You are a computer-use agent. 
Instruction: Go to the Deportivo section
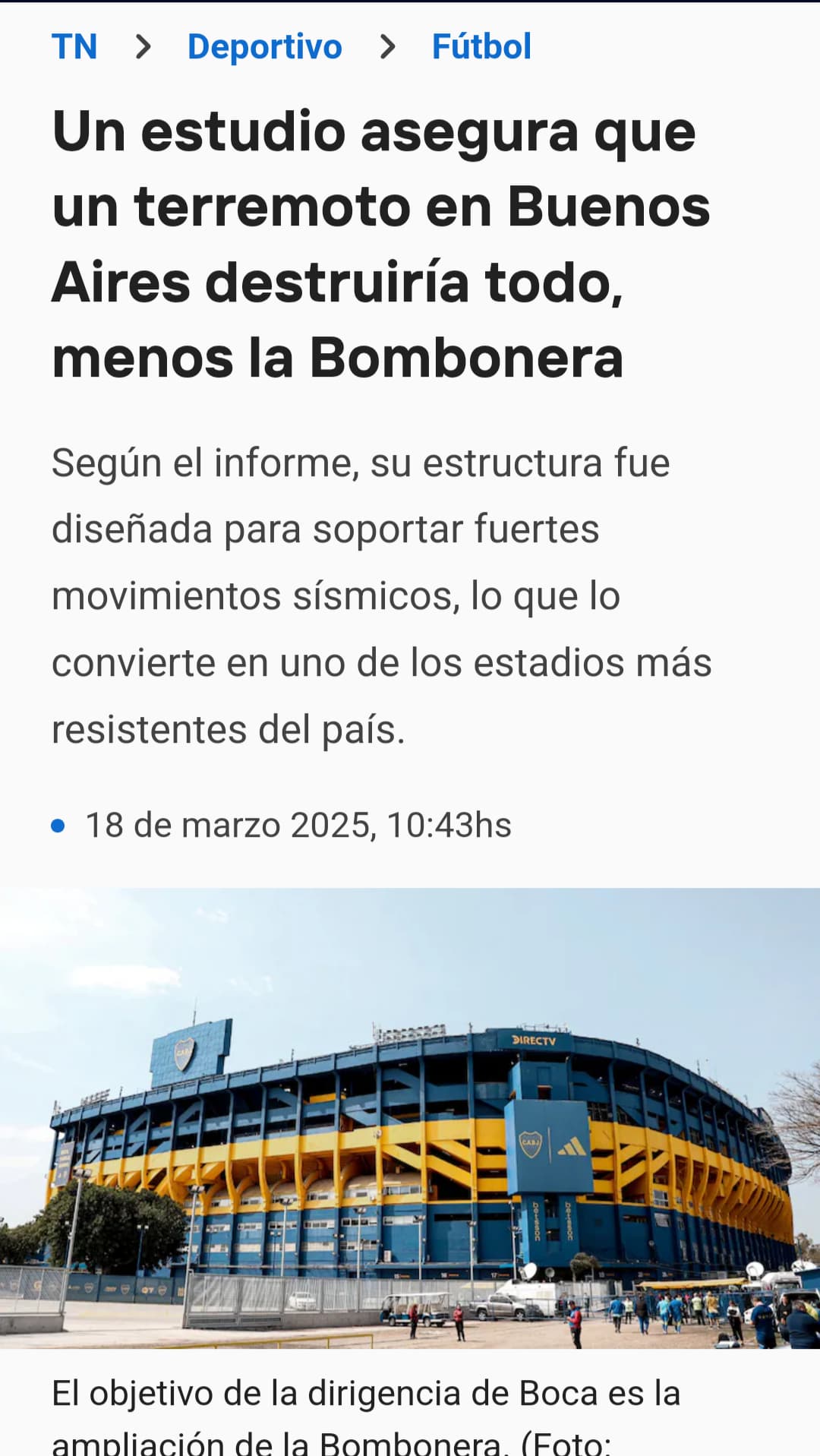click(x=264, y=47)
